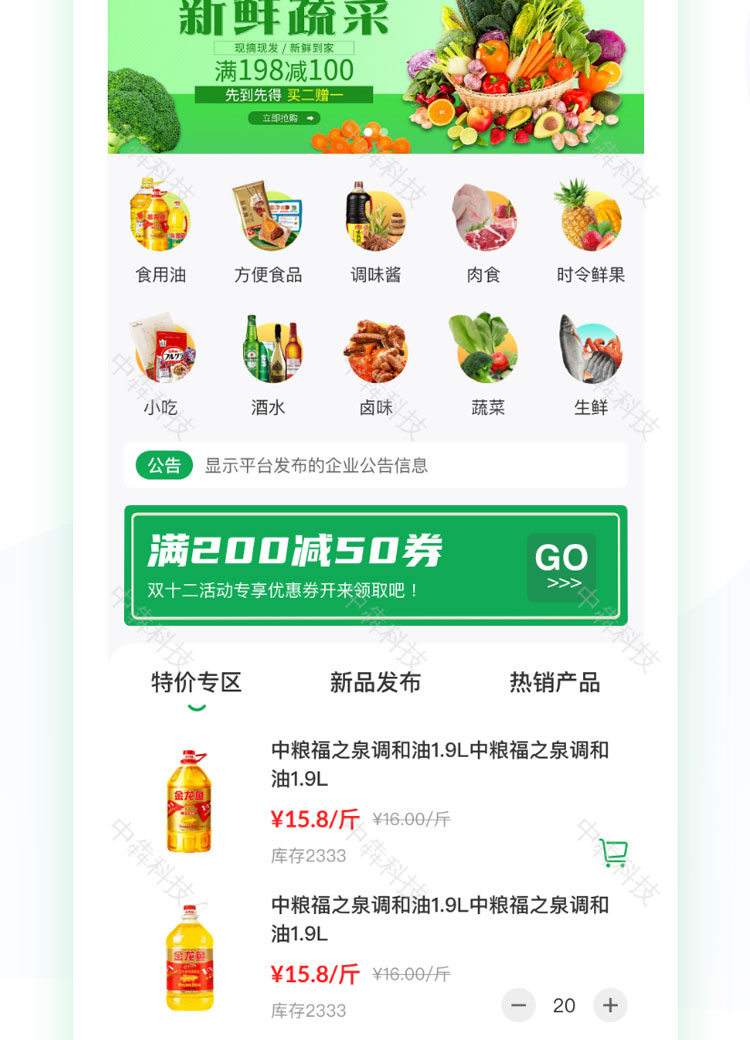Open the 公告 announcement bar
The image size is (750, 1040).
[375, 465]
